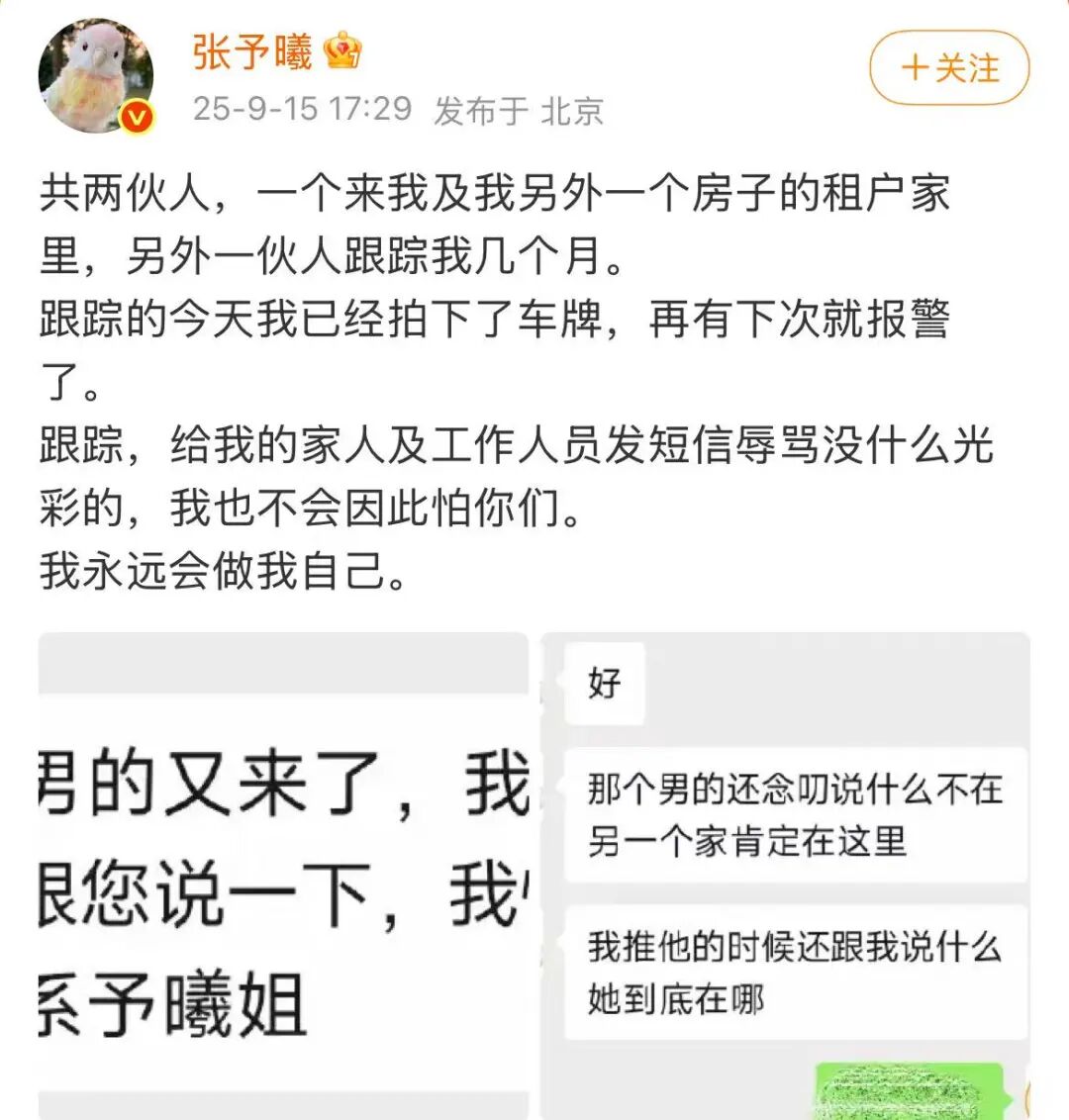Open the right chat screenshot image
Screen dimensions: 1069x1120
coord(785,876)
